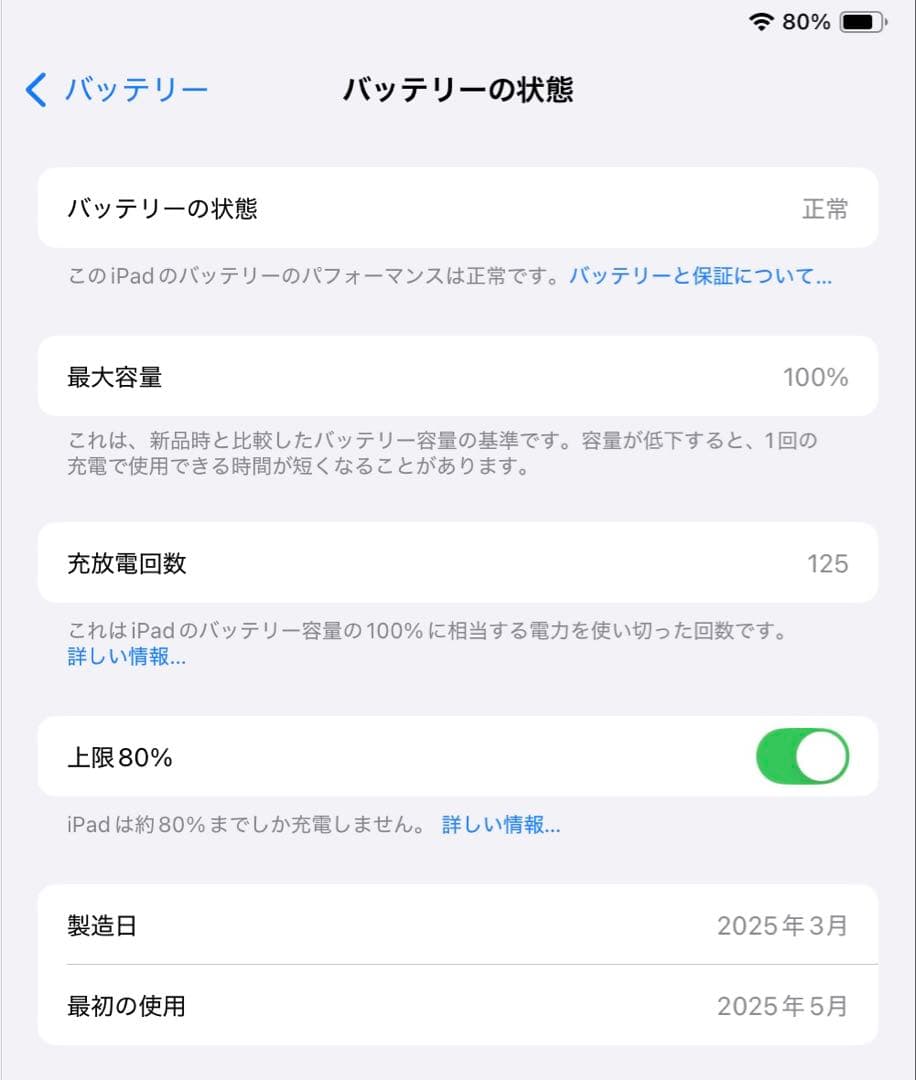Click the 製造日 row showing 2025年3月
Viewport: 916px width, 1080px height.
pyautogui.click(x=458, y=925)
